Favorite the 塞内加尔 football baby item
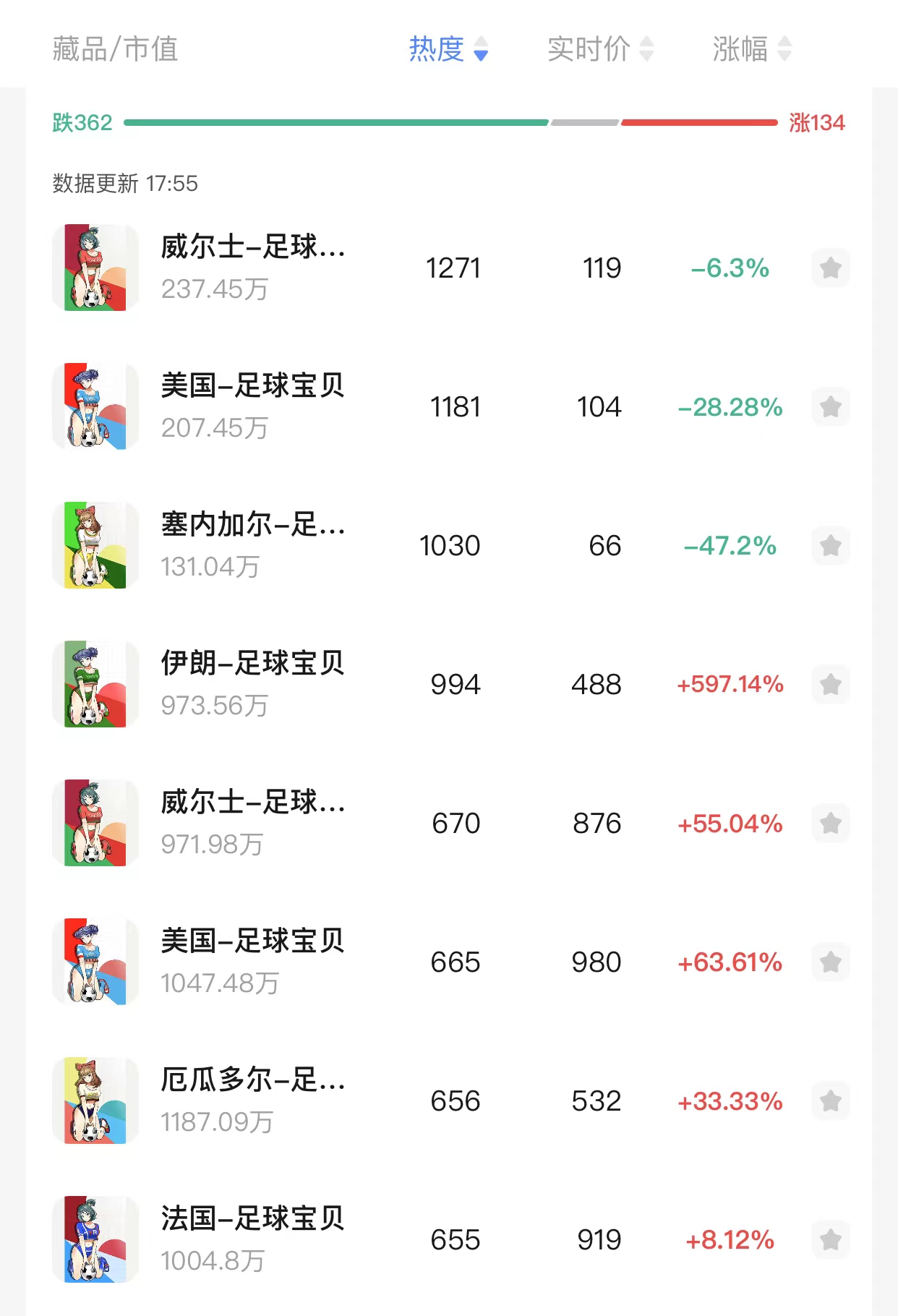The image size is (898, 1316). click(831, 546)
